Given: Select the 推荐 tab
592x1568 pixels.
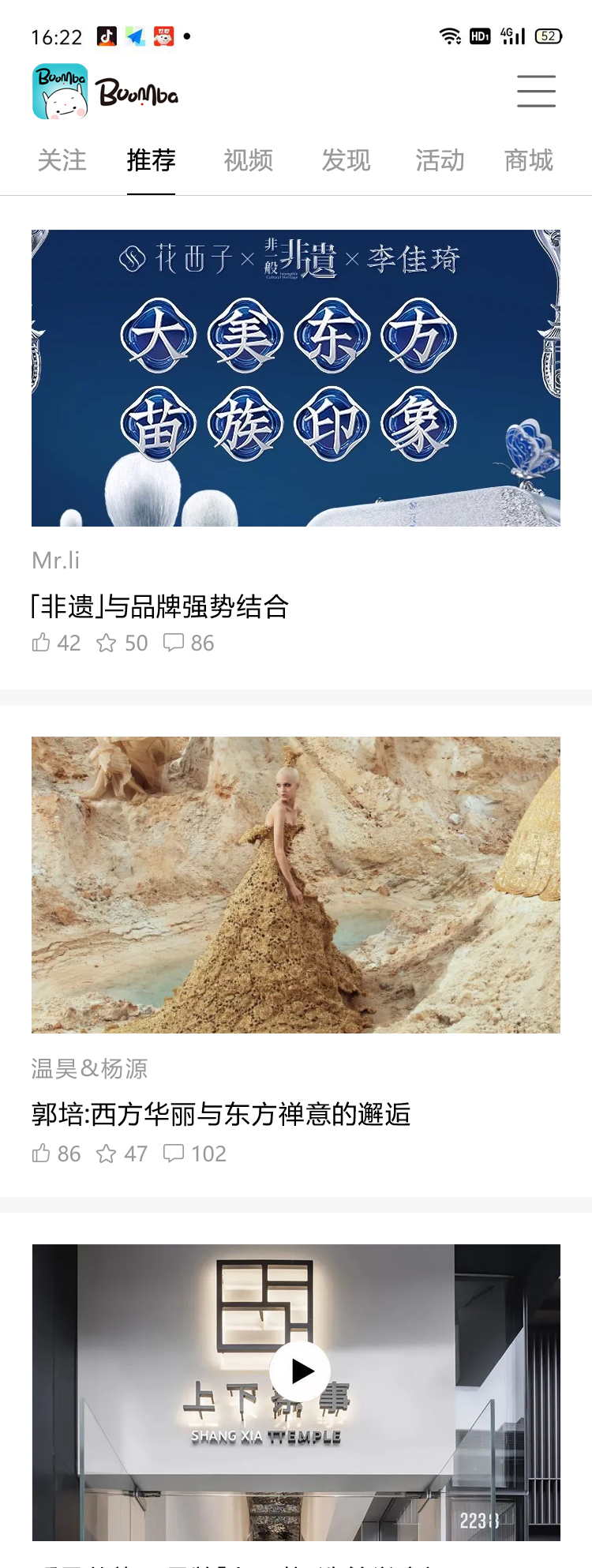Looking at the screenshot, I should [151, 160].
